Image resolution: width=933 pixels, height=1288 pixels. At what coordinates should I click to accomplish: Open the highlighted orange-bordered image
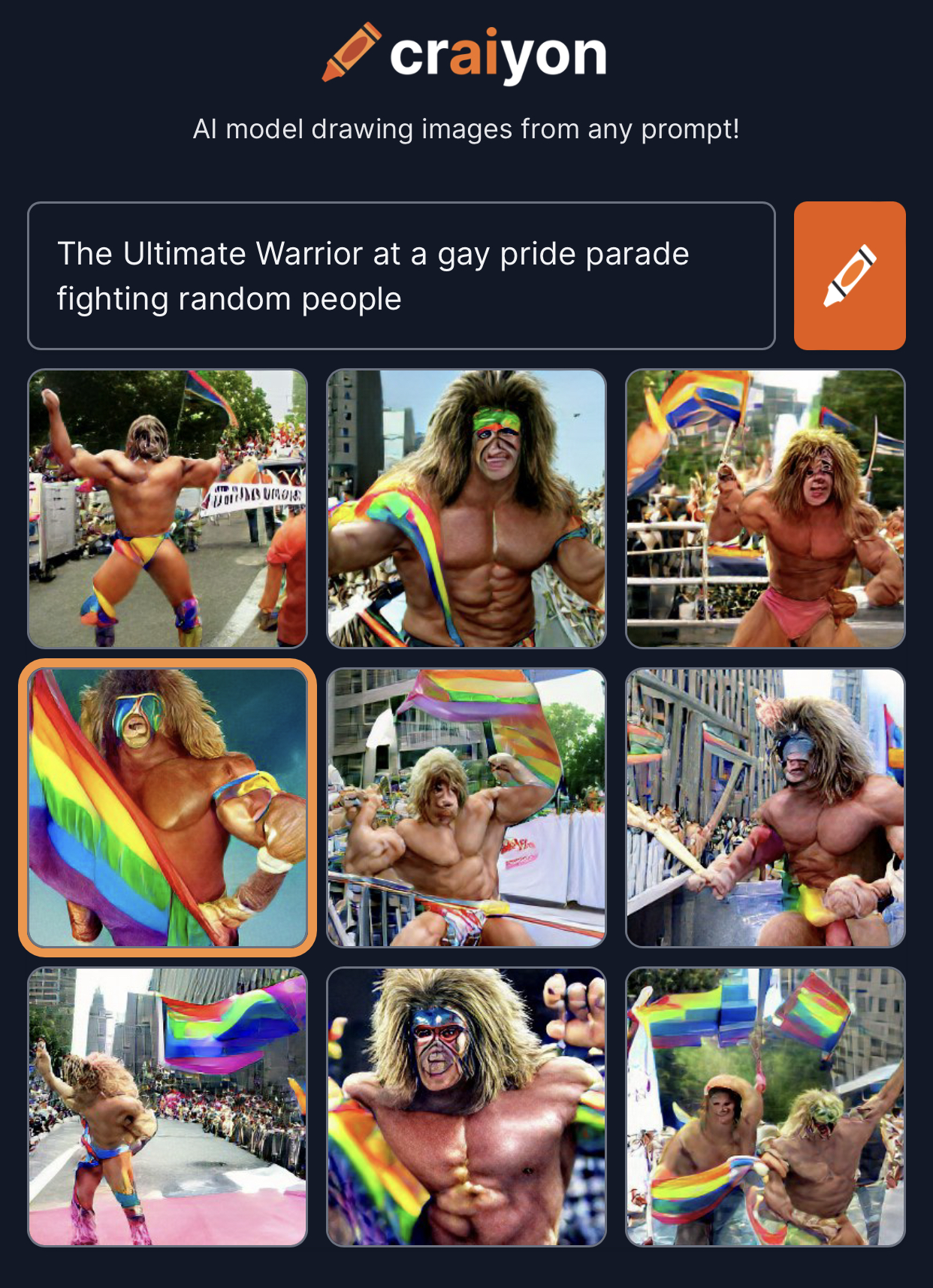pyautogui.click(x=168, y=808)
